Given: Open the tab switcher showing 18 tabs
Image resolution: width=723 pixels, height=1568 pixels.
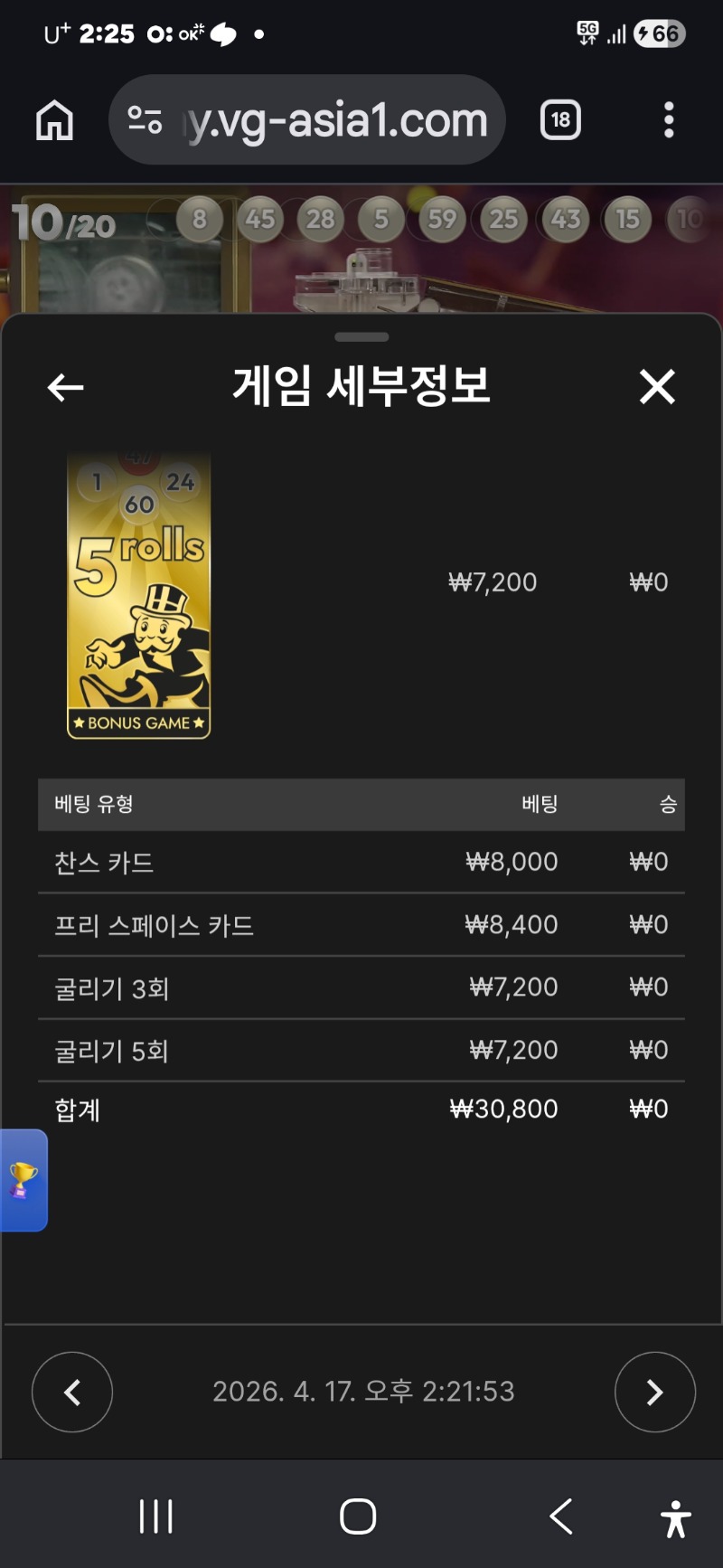Looking at the screenshot, I should (x=560, y=119).
